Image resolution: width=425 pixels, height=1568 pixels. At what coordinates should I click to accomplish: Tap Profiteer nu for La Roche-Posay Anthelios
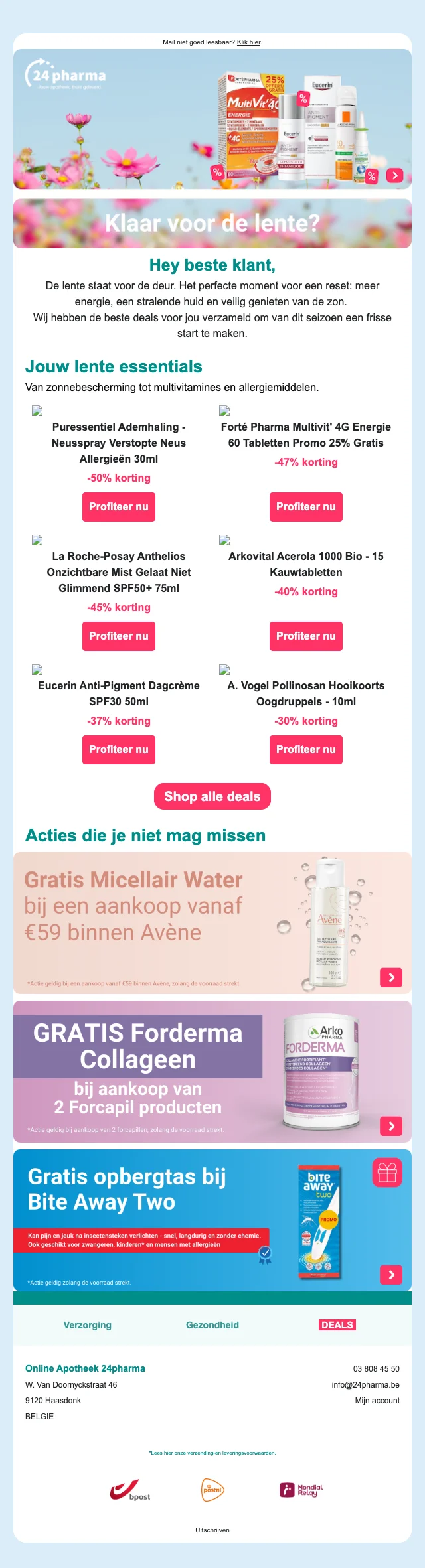[119, 636]
